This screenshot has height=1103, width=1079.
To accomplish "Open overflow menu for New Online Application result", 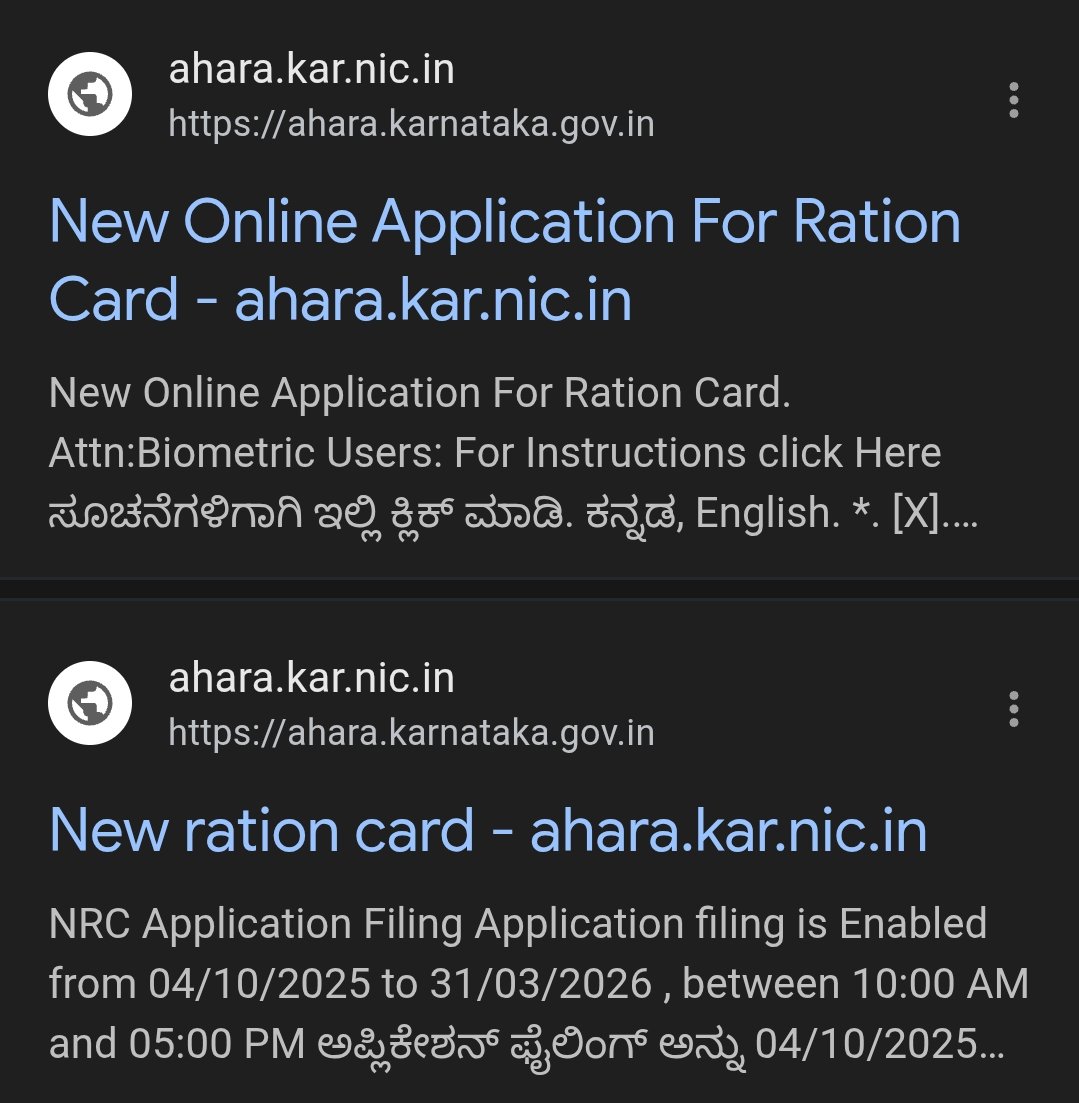I will 1014,100.
